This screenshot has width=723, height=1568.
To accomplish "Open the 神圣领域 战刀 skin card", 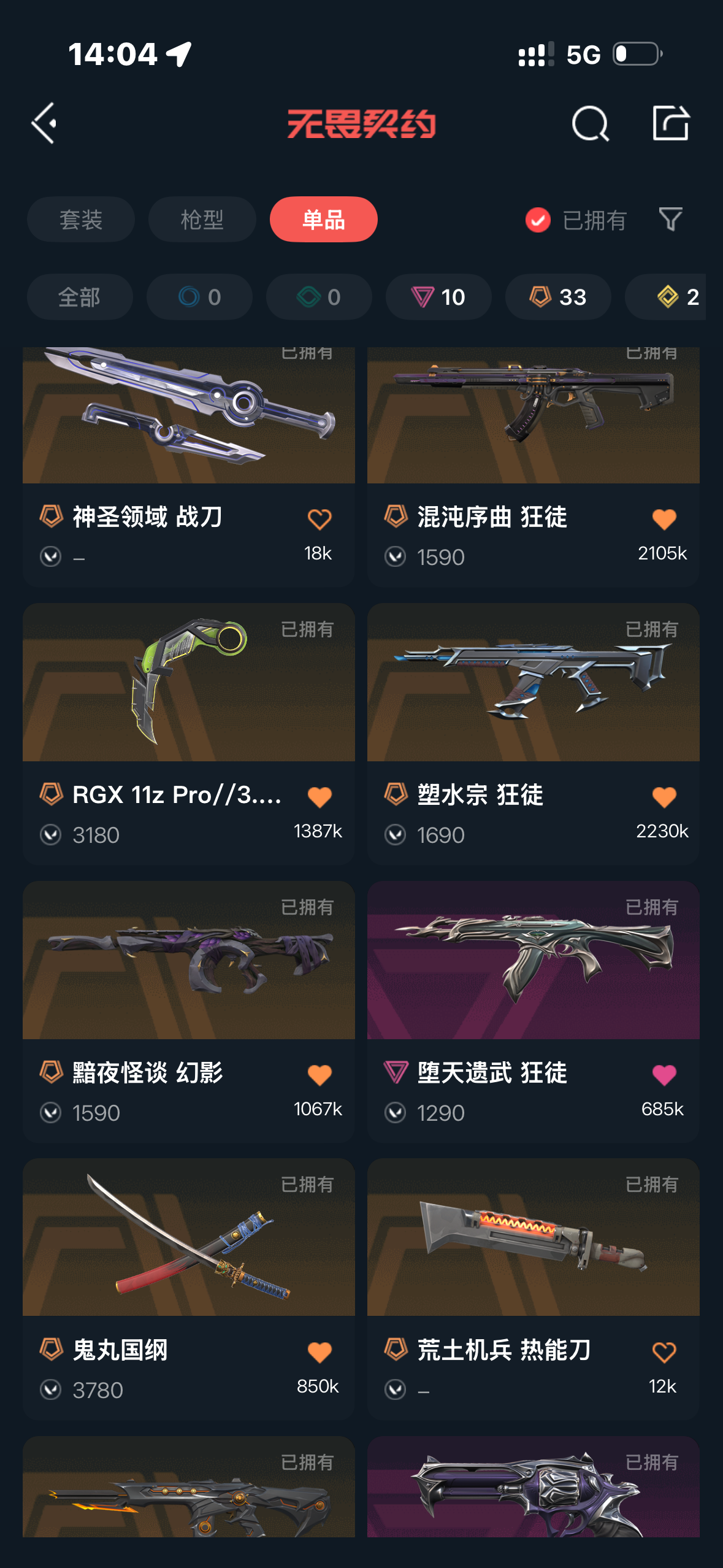I will coord(188,429).
